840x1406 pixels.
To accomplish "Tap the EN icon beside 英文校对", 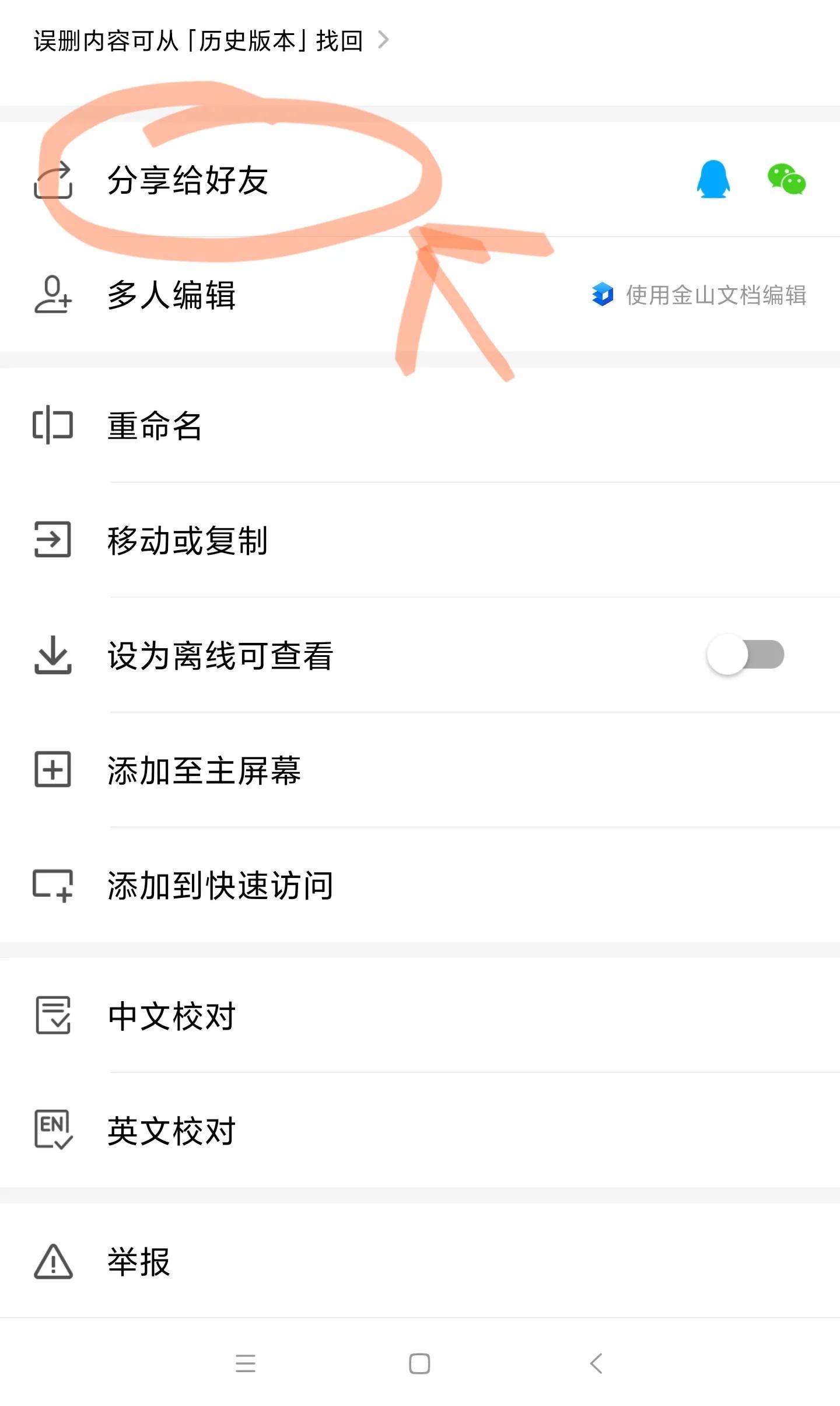I will [x=52, y=1130].
